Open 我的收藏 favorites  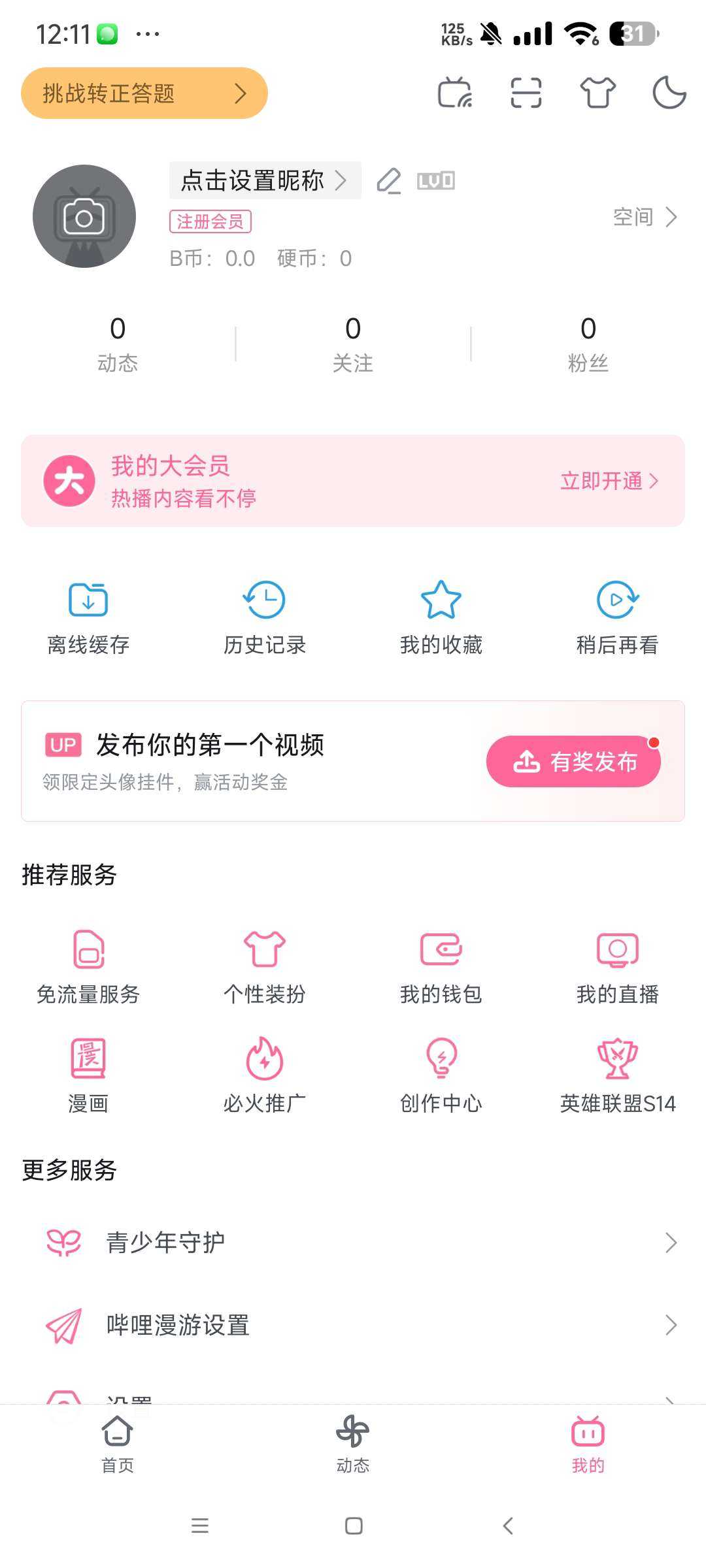441,617
